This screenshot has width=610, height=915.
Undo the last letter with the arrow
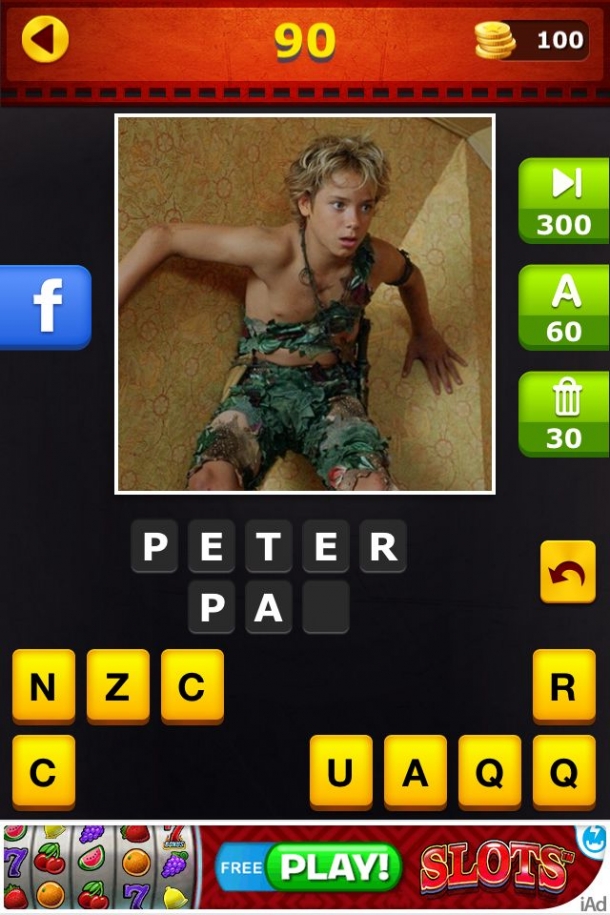tap(567, 572)
